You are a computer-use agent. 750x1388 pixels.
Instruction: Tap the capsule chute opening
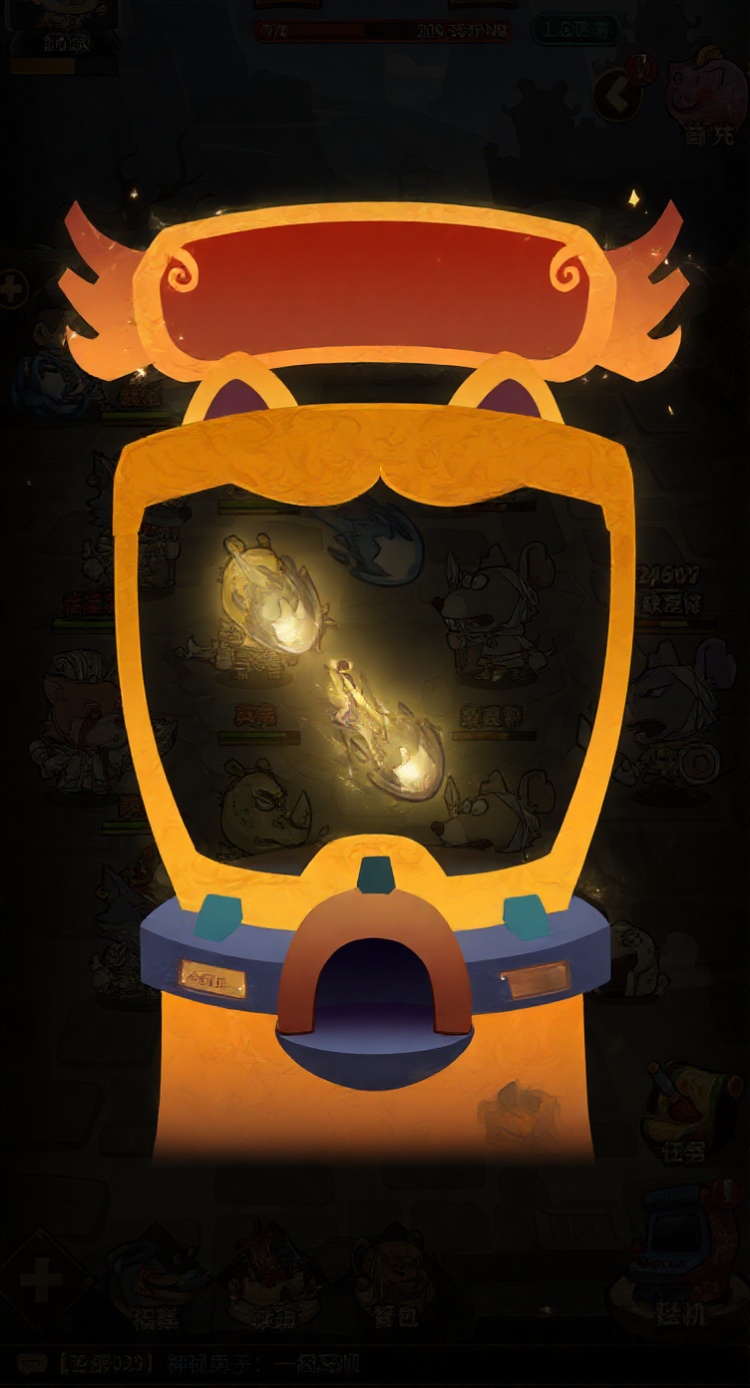375,988
